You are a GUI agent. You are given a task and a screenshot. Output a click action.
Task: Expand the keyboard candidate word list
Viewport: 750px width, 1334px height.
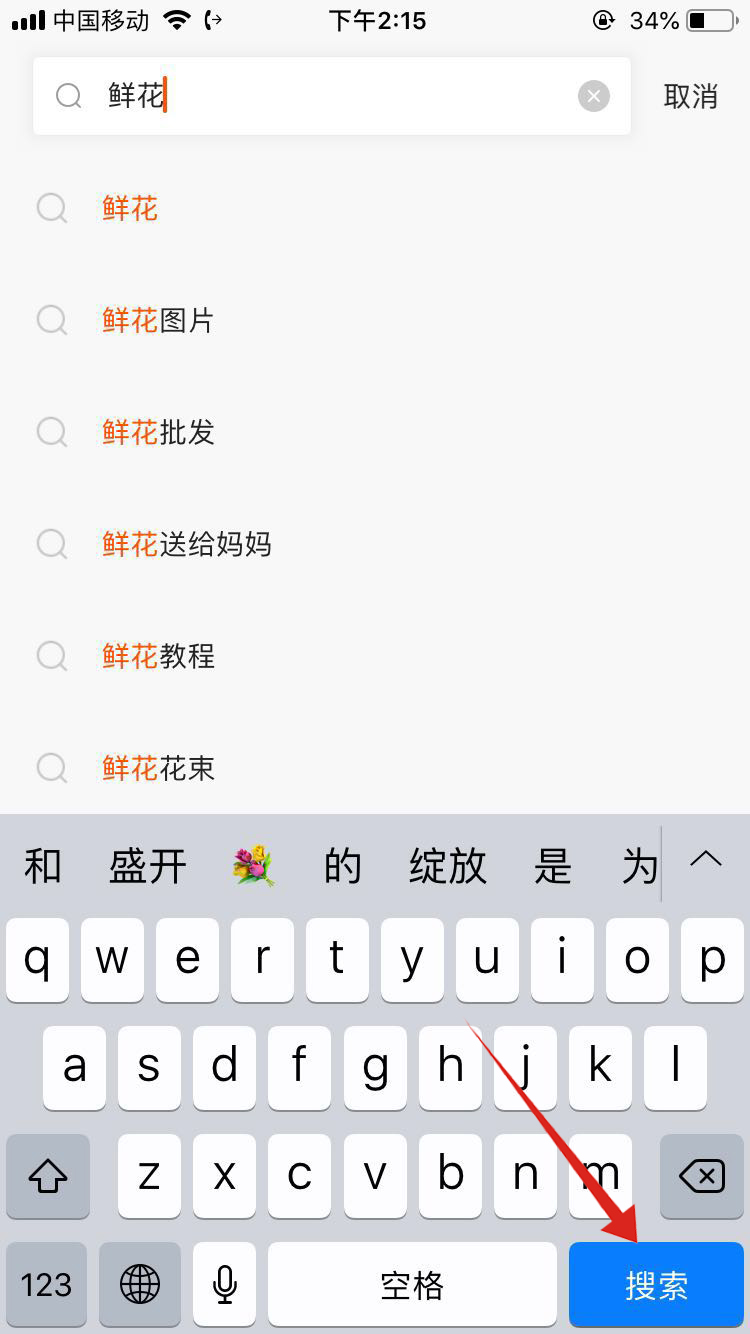(x=706, y=861)
